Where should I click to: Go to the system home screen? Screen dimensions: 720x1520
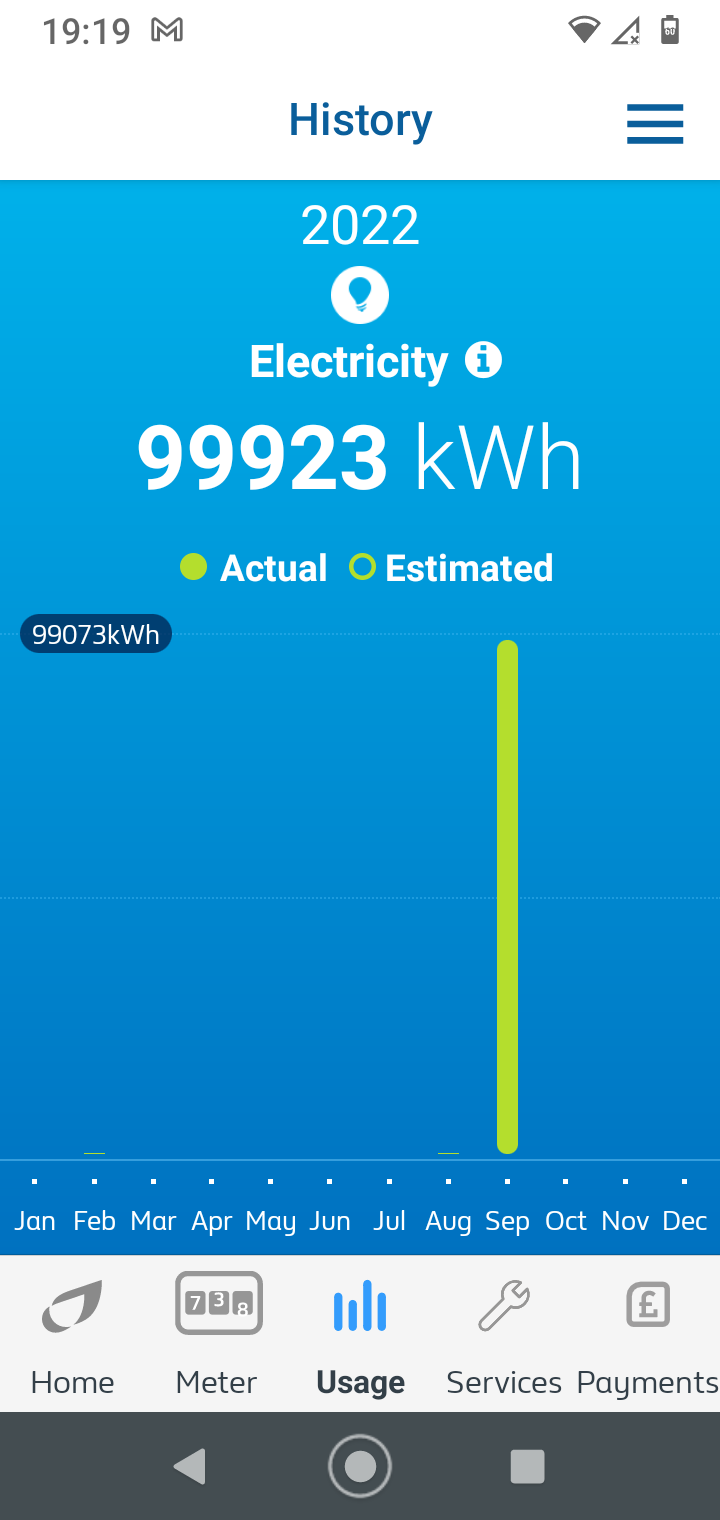click(x=360, y=1466)
